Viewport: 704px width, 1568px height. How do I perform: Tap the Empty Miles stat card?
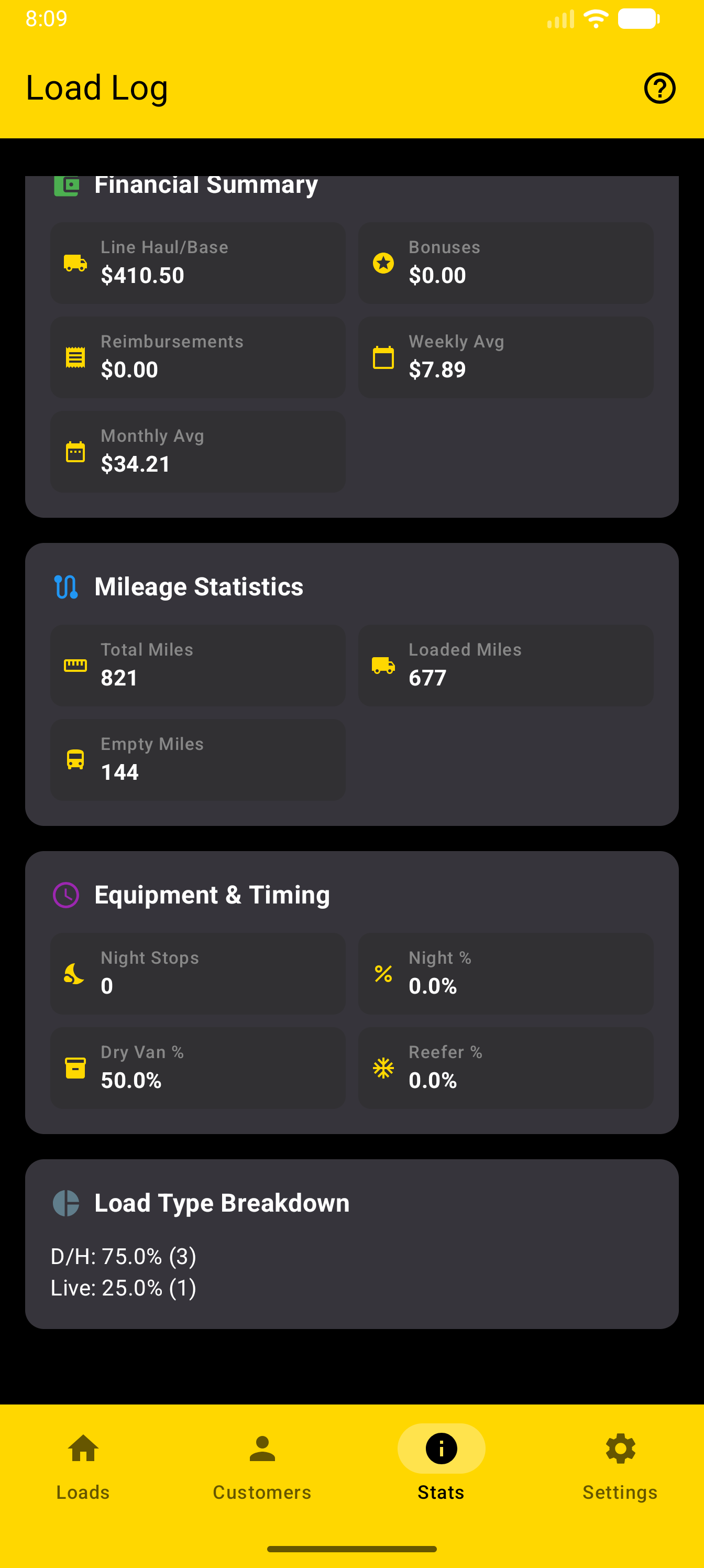(x=197, y=760)
